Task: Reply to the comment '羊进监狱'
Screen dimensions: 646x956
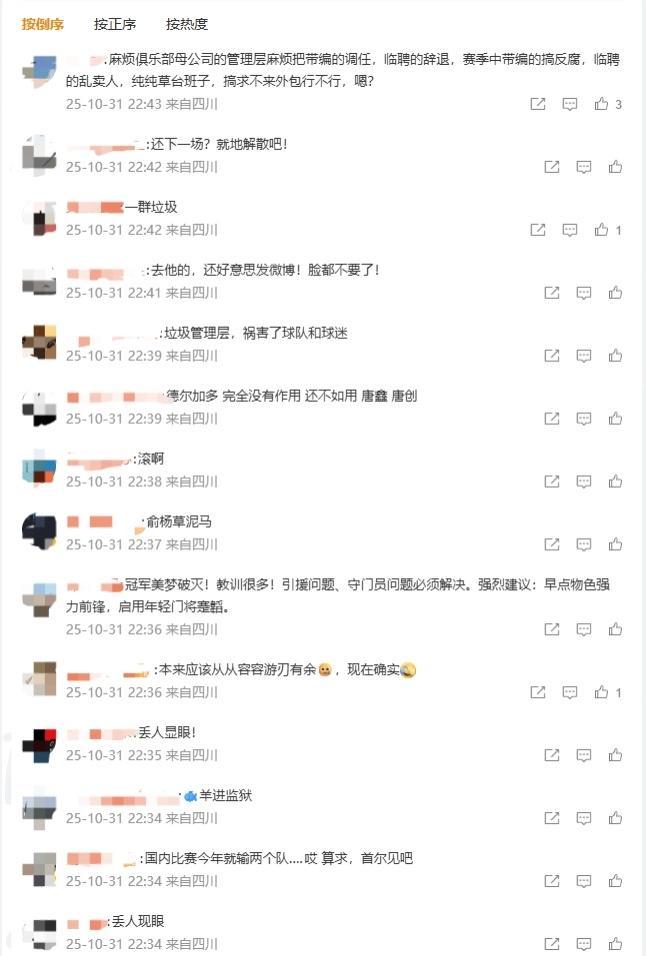Action: (583, 819)
